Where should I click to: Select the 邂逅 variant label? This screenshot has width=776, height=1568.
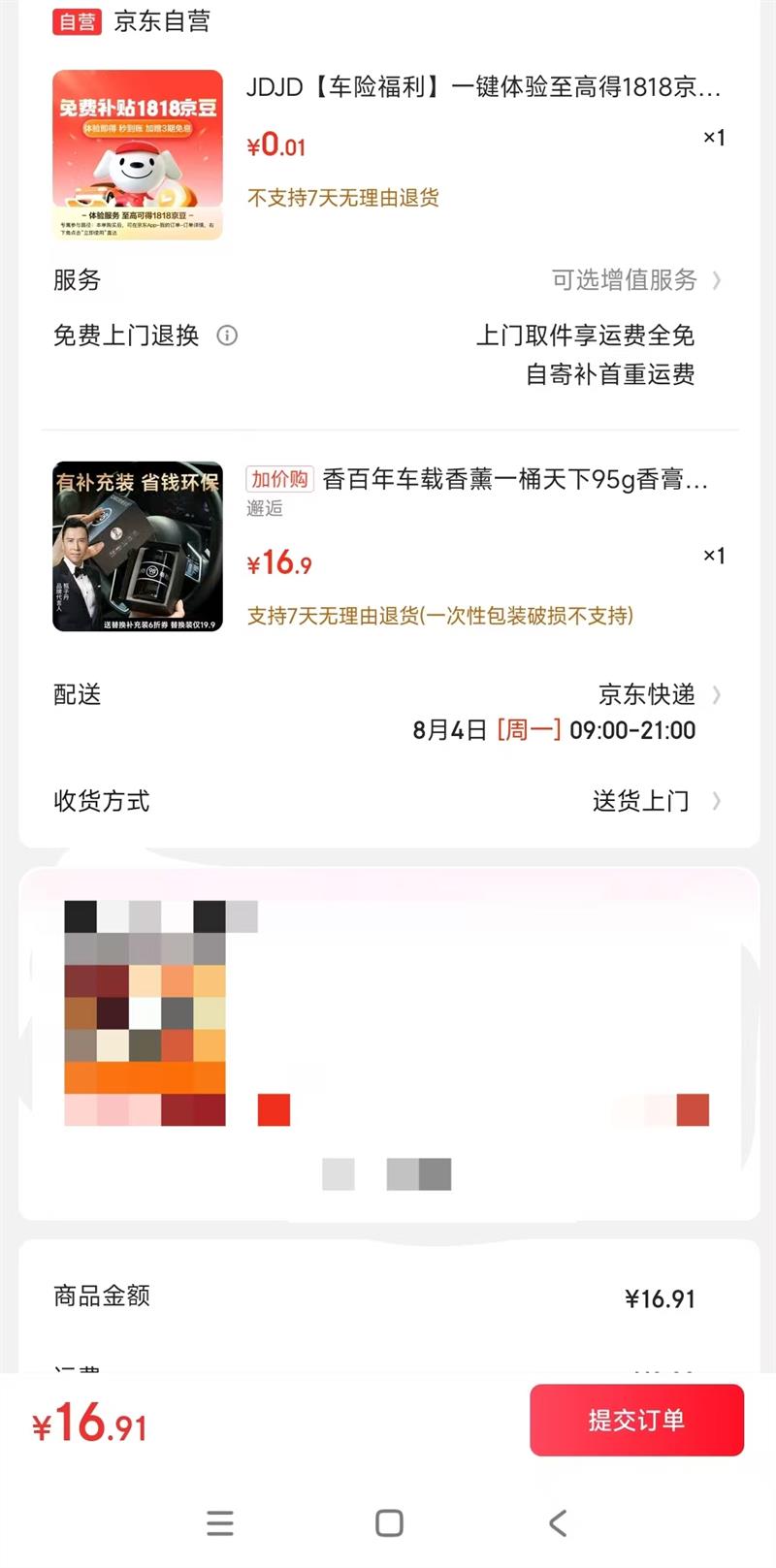(264, 508)
